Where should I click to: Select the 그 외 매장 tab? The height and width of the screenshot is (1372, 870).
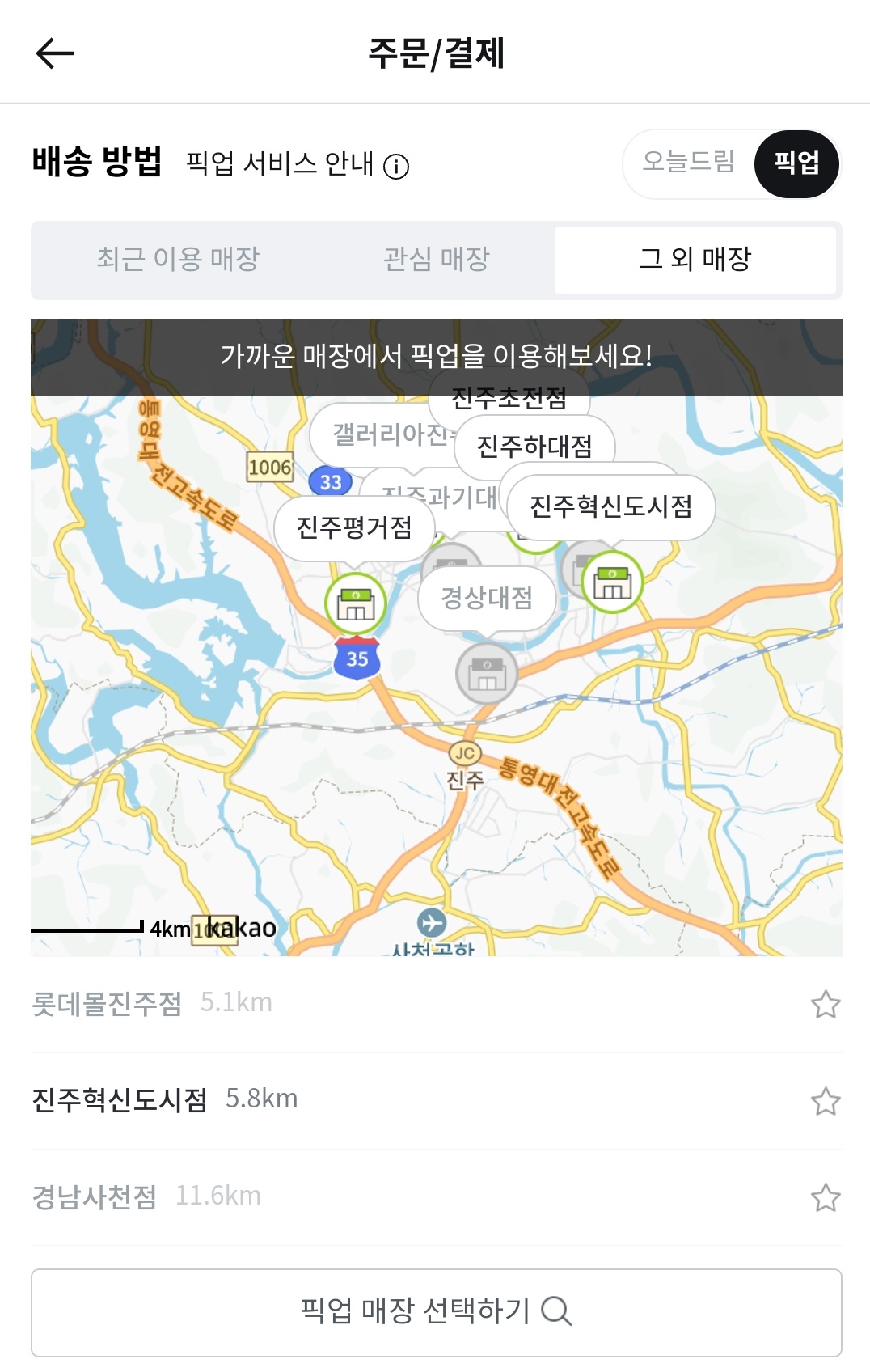click(696, 260)
